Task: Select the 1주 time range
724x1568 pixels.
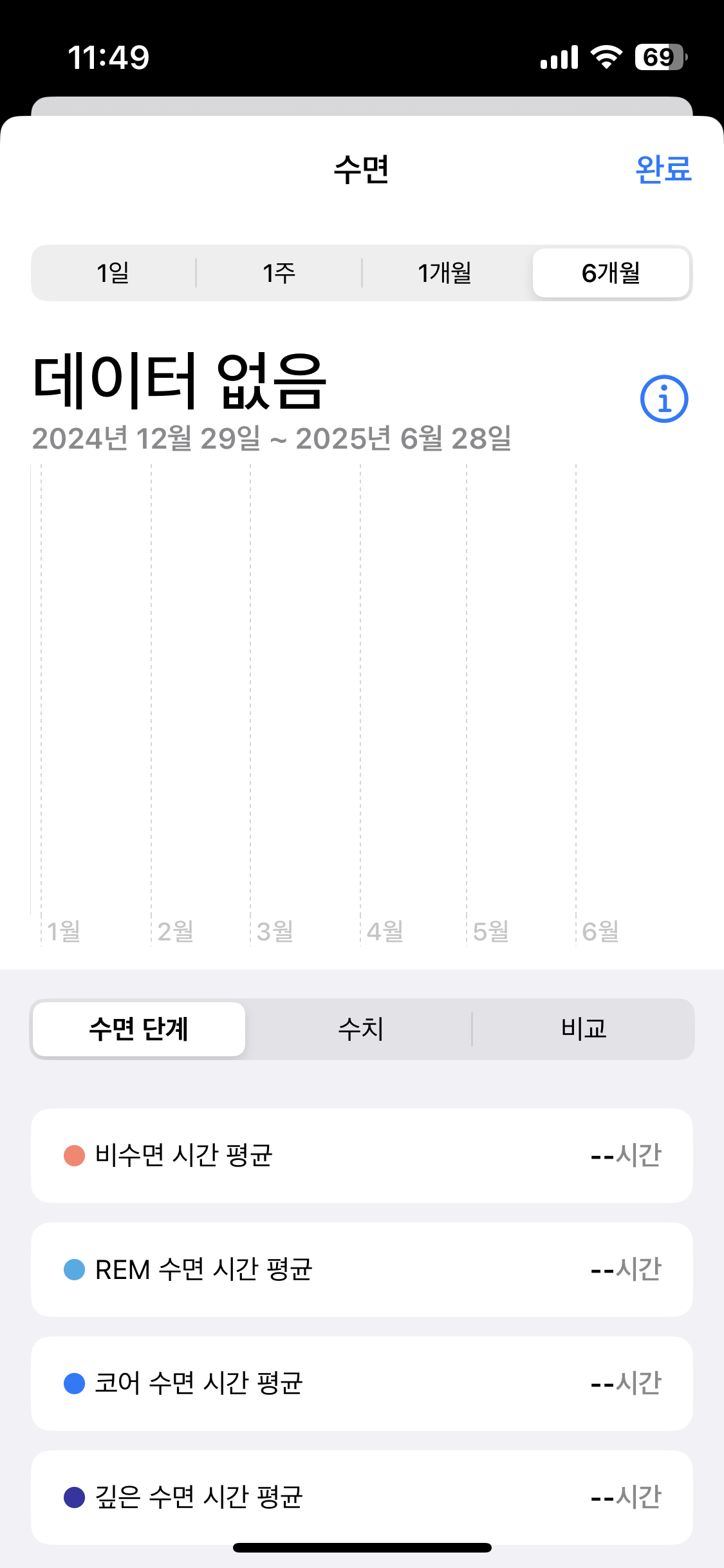Action: point(279,273)
